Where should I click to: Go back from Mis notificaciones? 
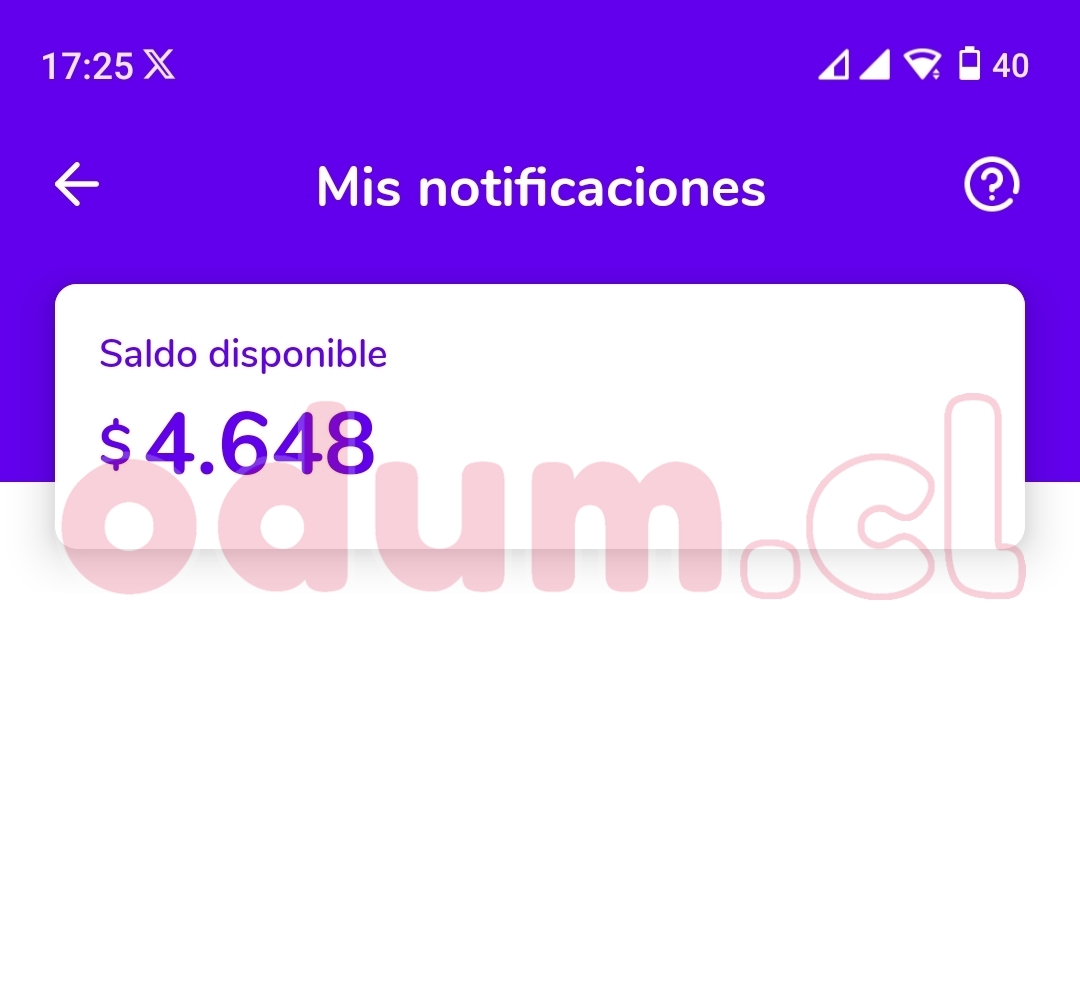76,185
